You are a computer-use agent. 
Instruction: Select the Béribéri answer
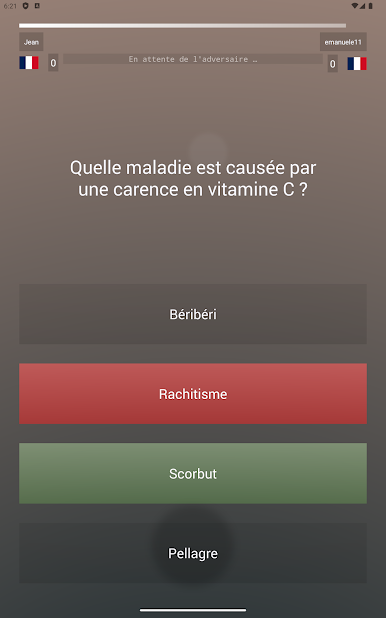pyautogui.click(x=193, y=314)
